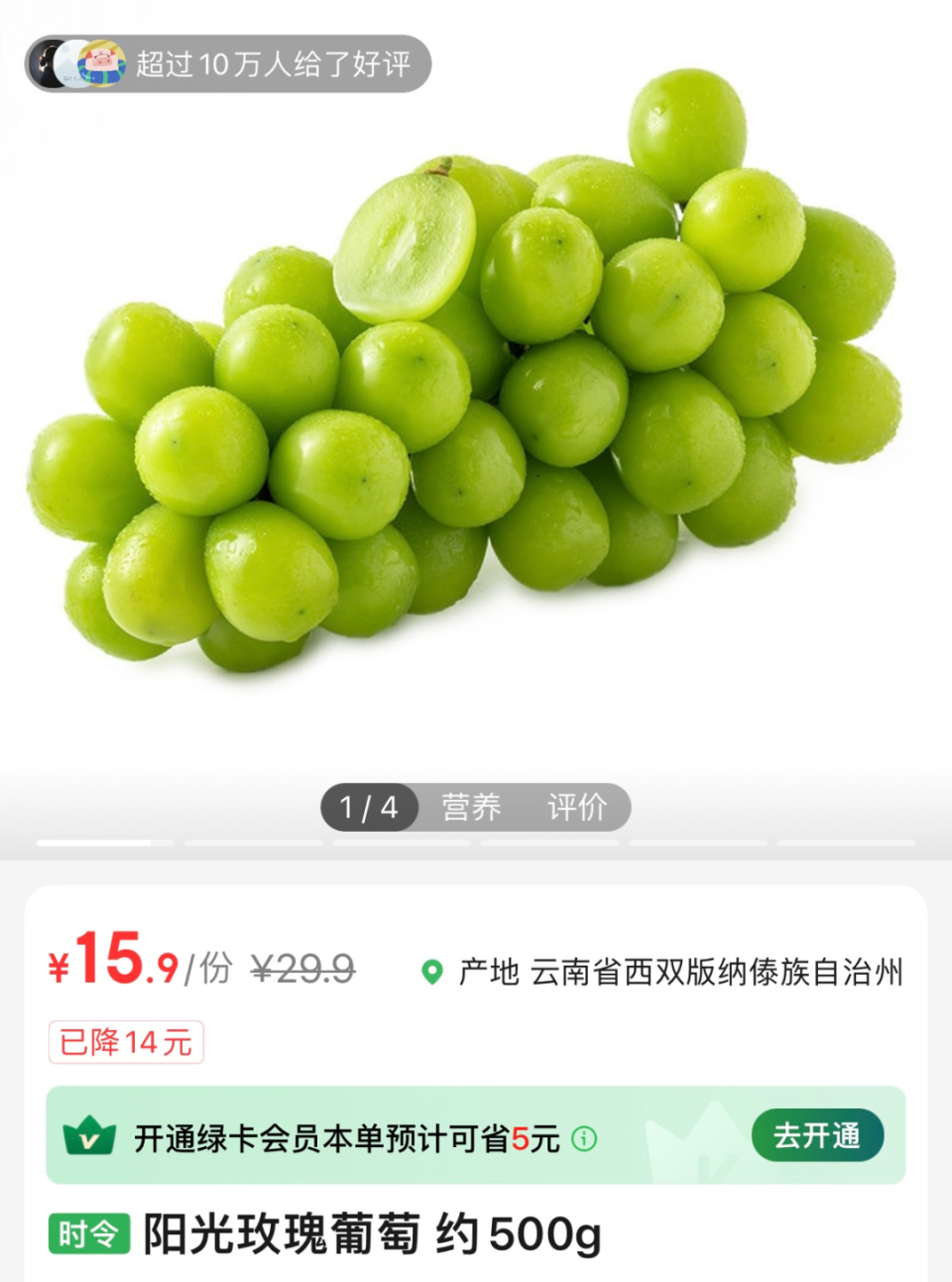Image resolution: width=952 pixels, height=1282 pixels.
Task: Select the 1/4 image indicator
Action: click(369, 807)
